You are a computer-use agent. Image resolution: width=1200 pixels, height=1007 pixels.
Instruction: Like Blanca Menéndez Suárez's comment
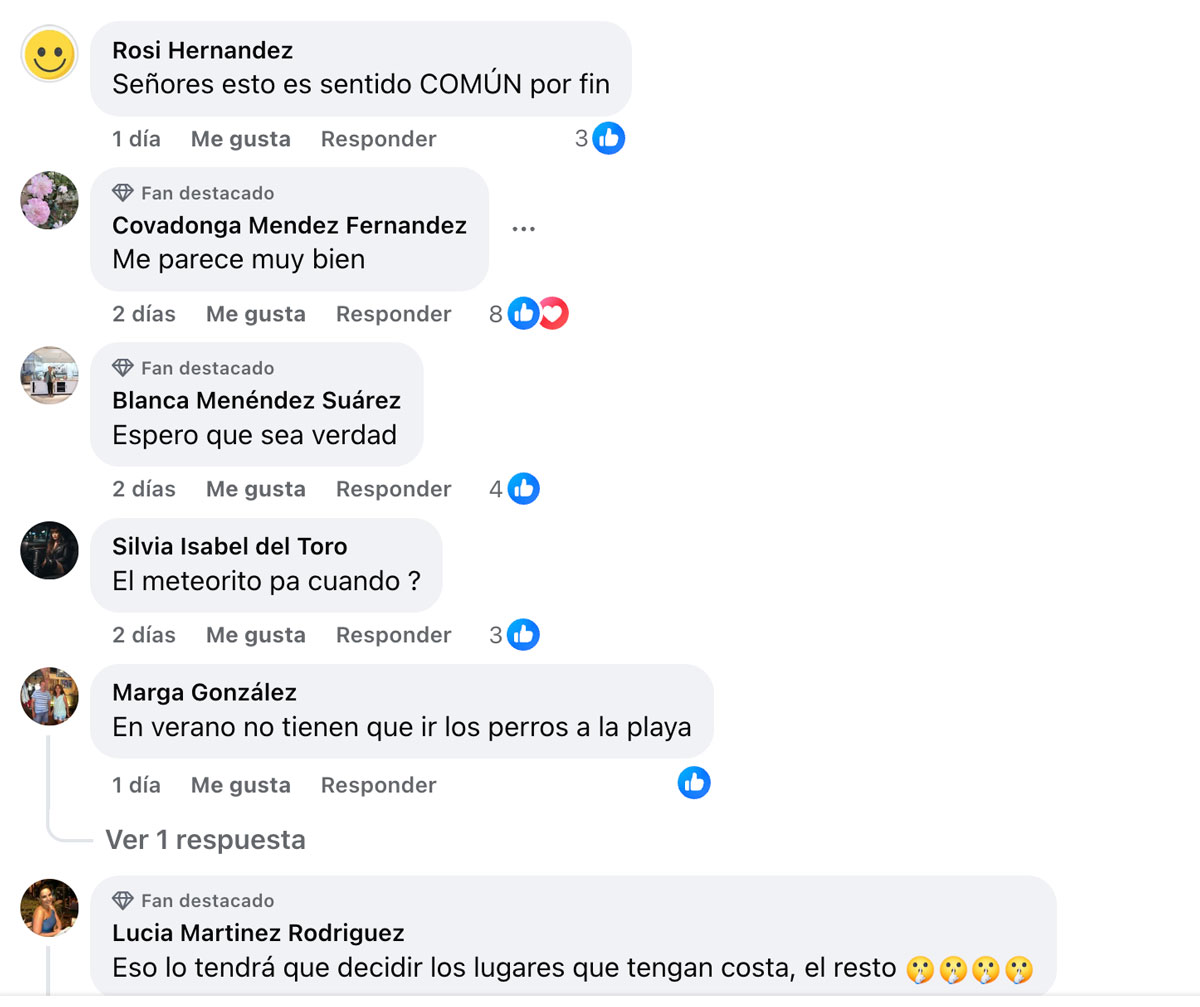255,489
